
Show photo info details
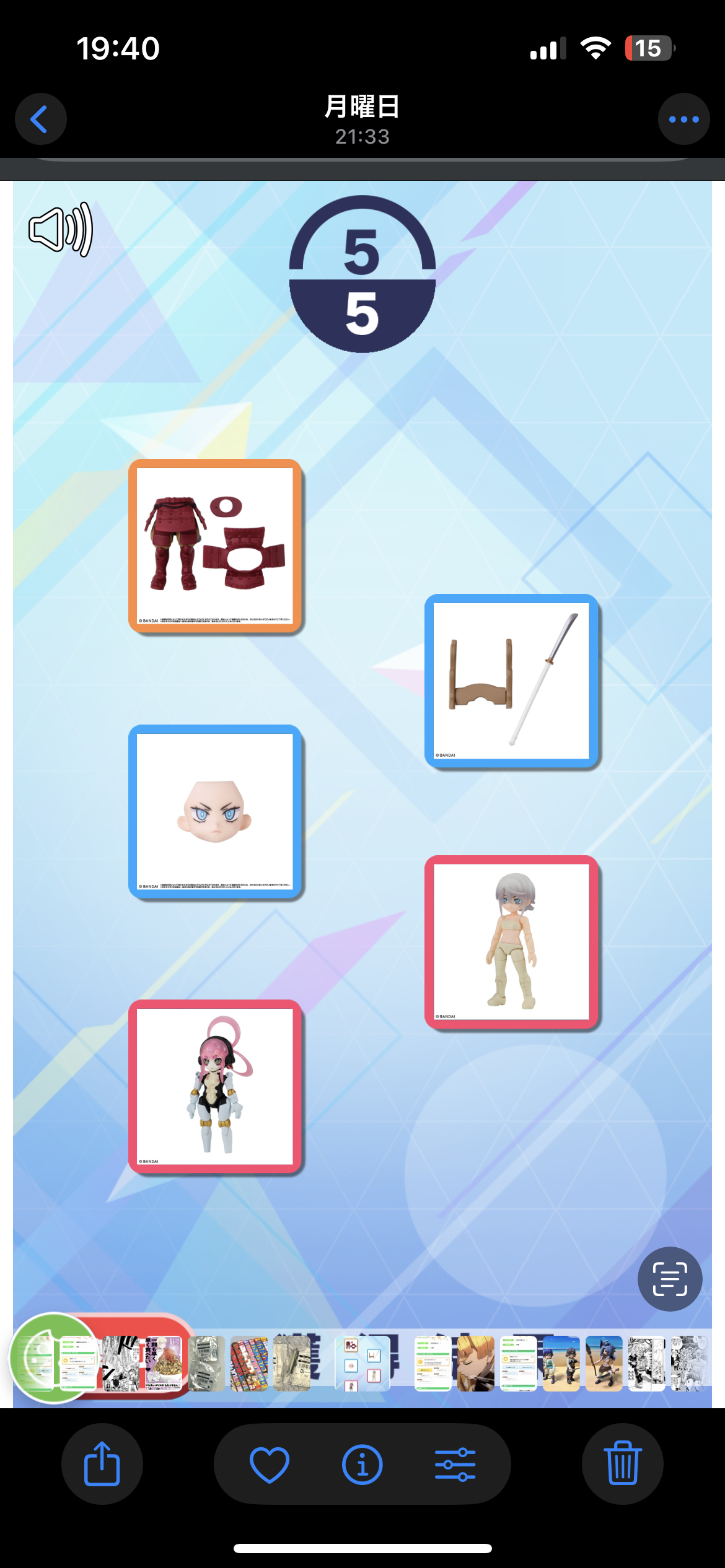[362, 1464]
